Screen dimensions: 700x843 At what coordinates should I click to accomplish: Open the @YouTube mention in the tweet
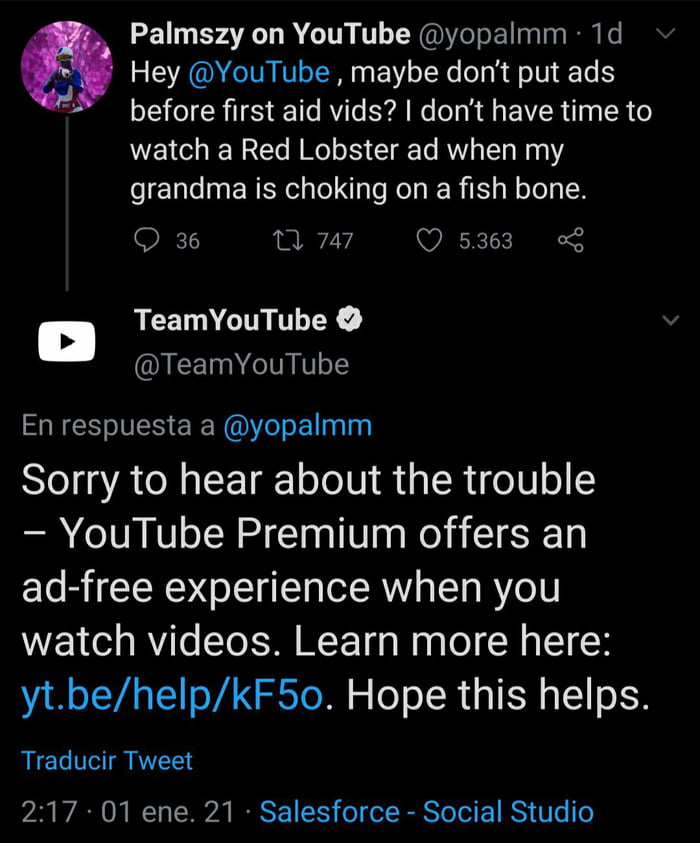coord(258,73)
